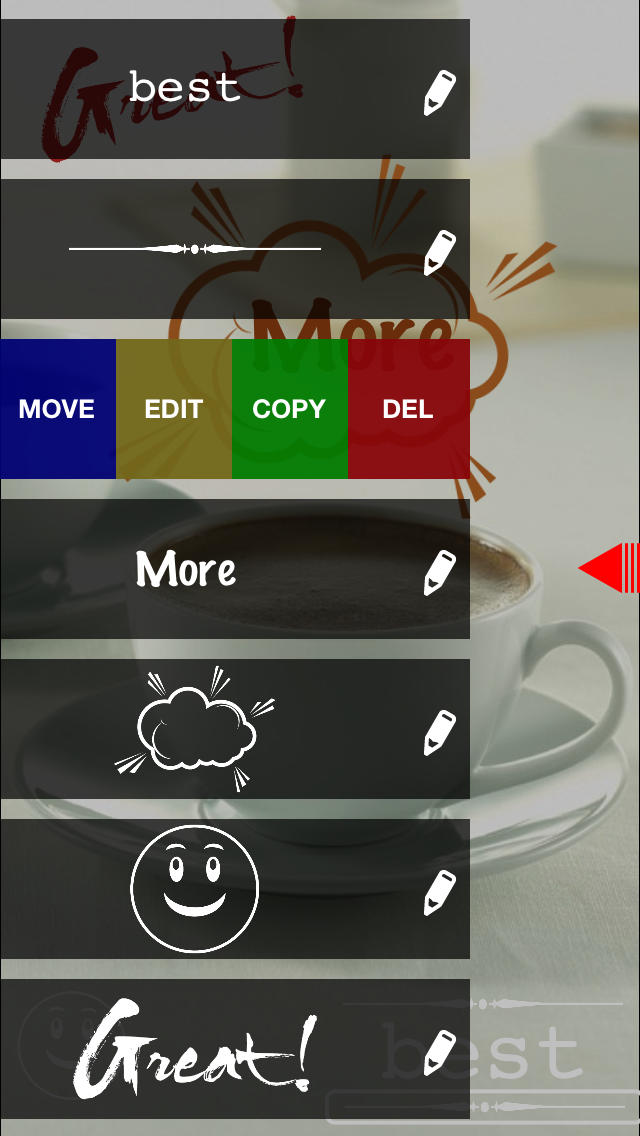This screenshot has width=640, height=1136.
Task: Select the 'best' text layer row
Action: pyautogui.click(x=185, y=89)
